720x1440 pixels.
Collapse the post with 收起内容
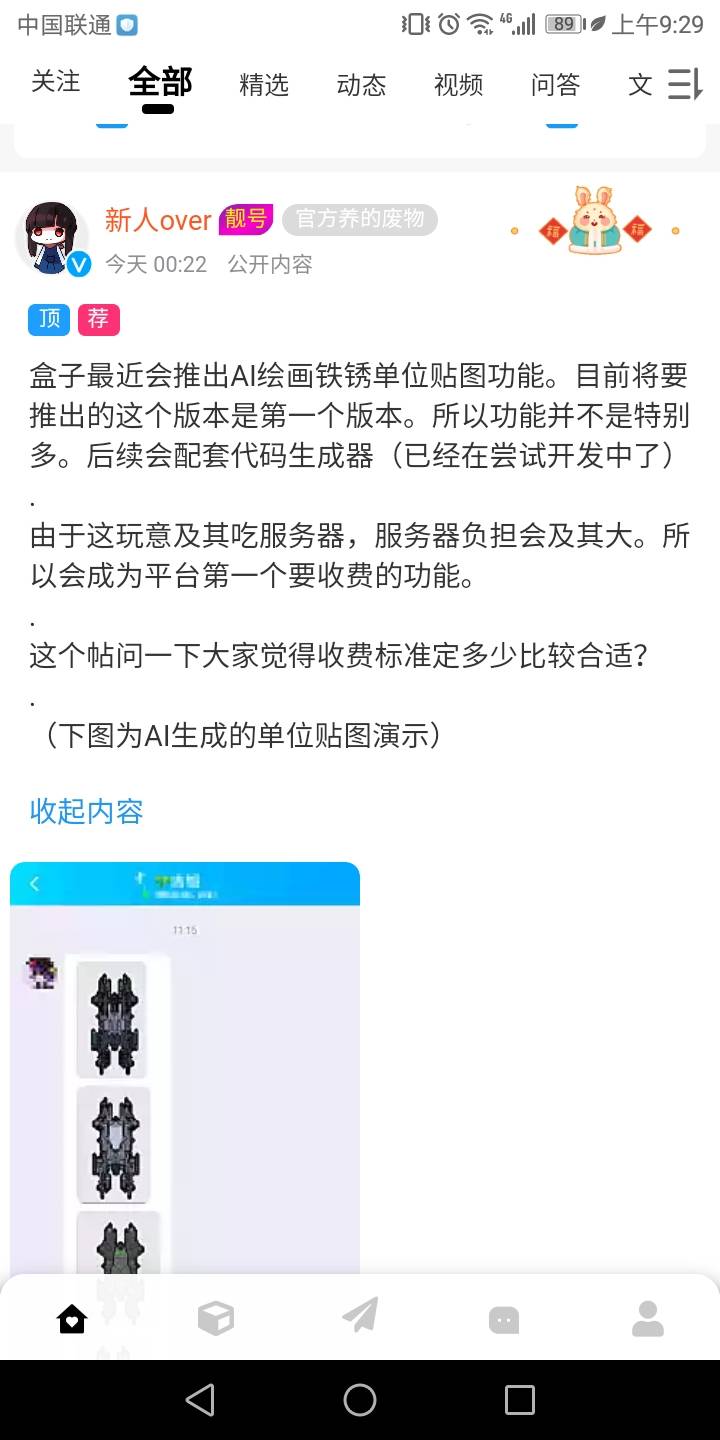pos(87,811)
